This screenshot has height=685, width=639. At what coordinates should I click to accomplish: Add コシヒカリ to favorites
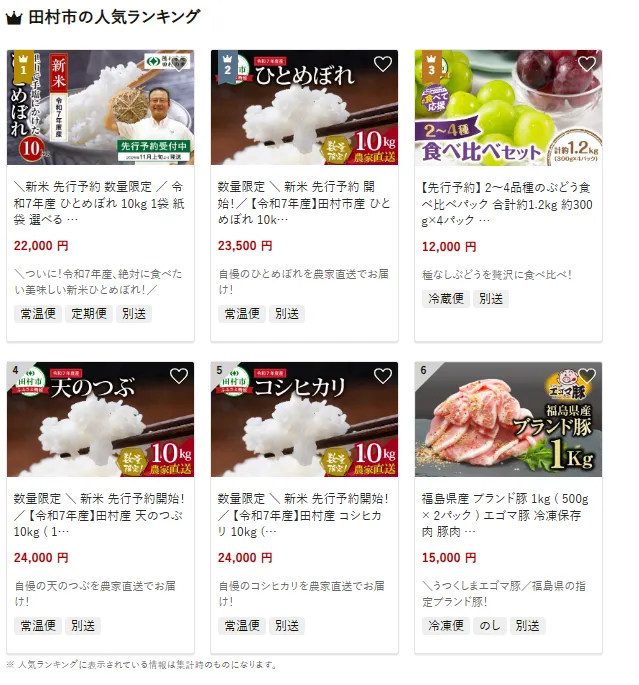[382, 377]
